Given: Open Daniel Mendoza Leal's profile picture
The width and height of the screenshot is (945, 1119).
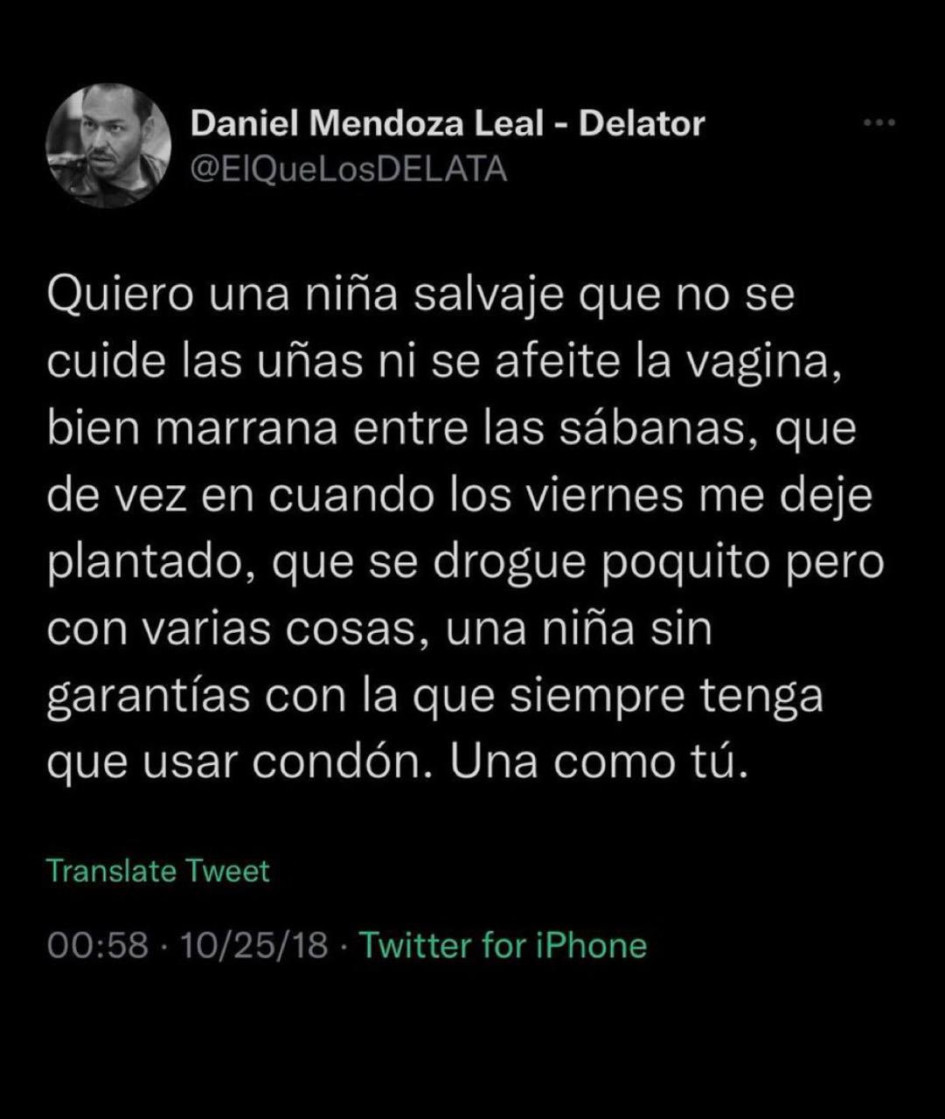Looking at the screenshot, I should pyautogui.click(x=109, y=146).
